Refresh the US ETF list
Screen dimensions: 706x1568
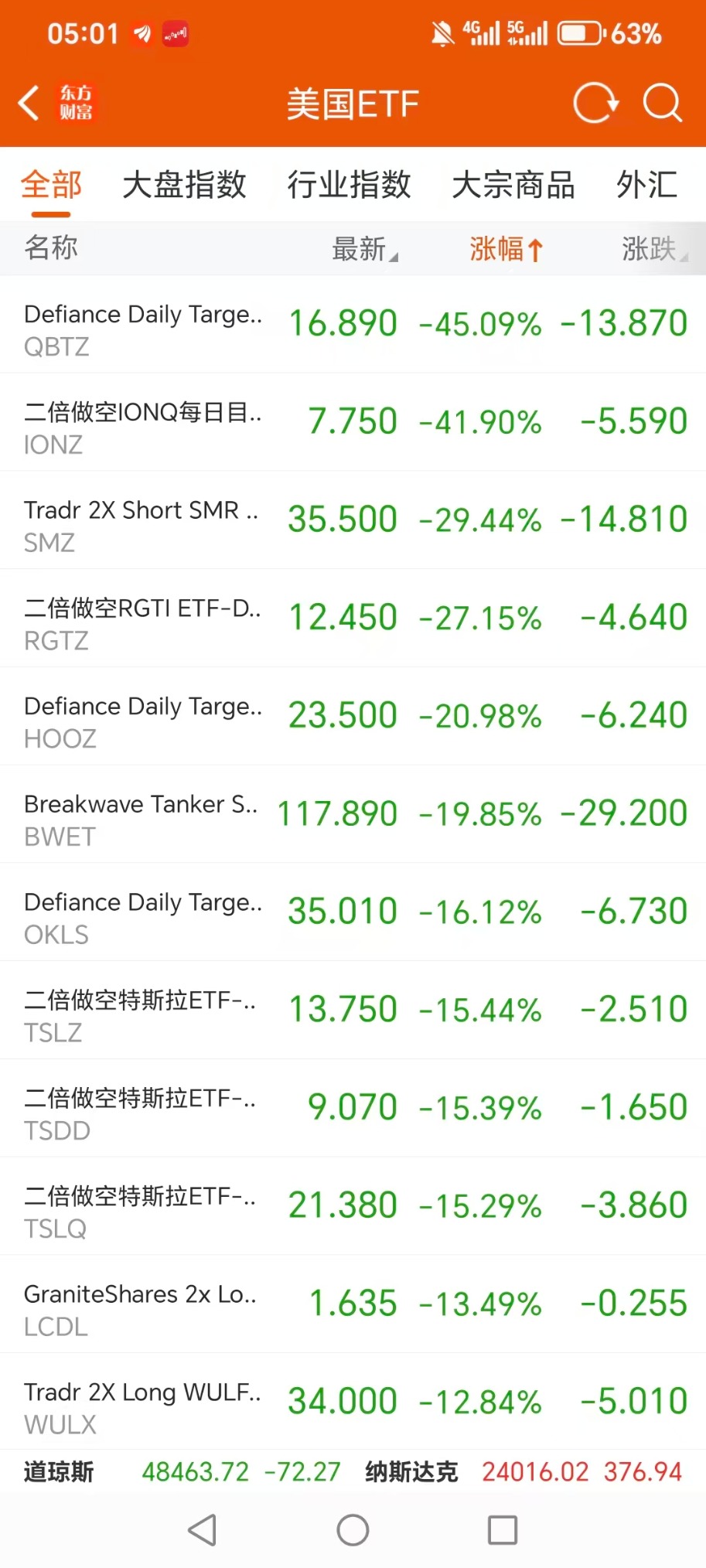(x=595, y=103)
